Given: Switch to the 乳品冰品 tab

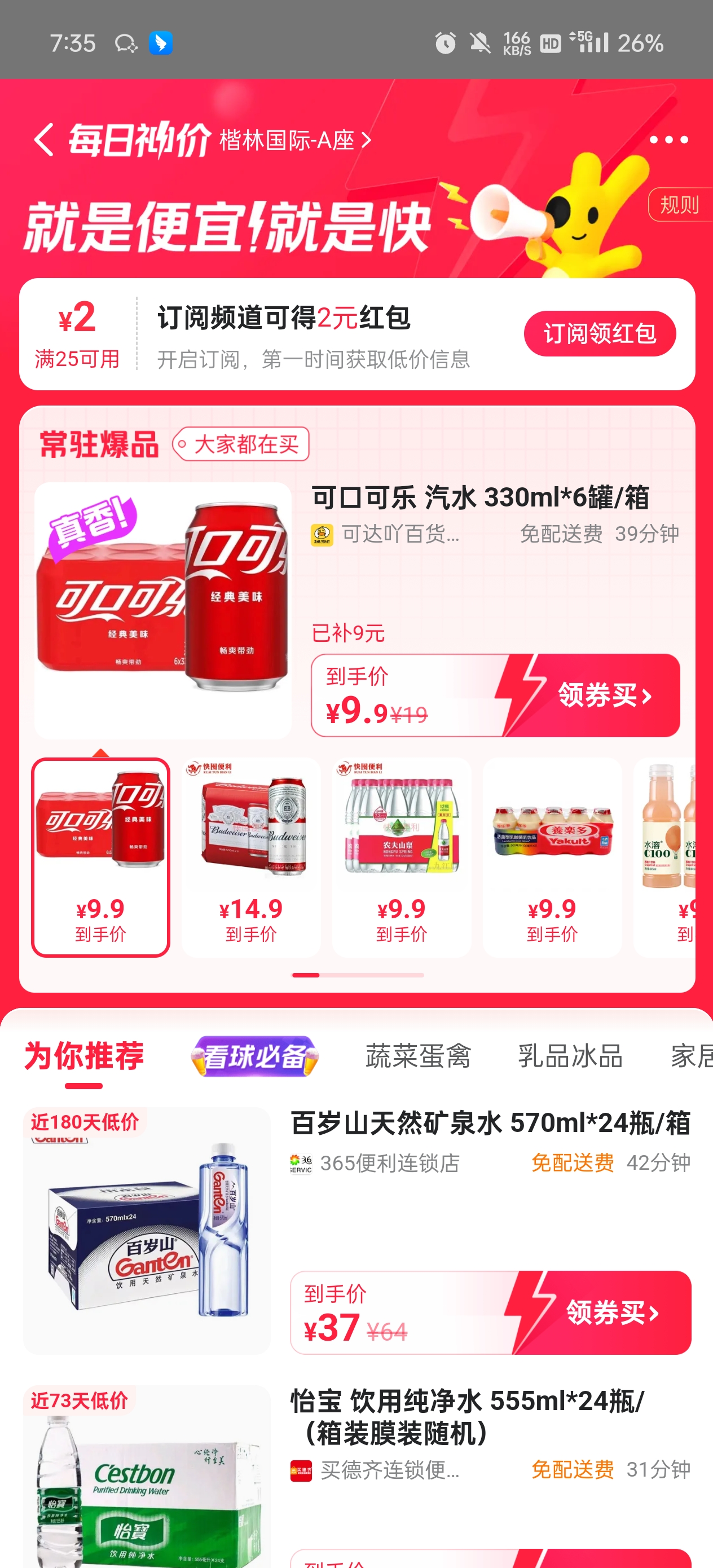Looking at the screenshot, I should [570, 1056].
